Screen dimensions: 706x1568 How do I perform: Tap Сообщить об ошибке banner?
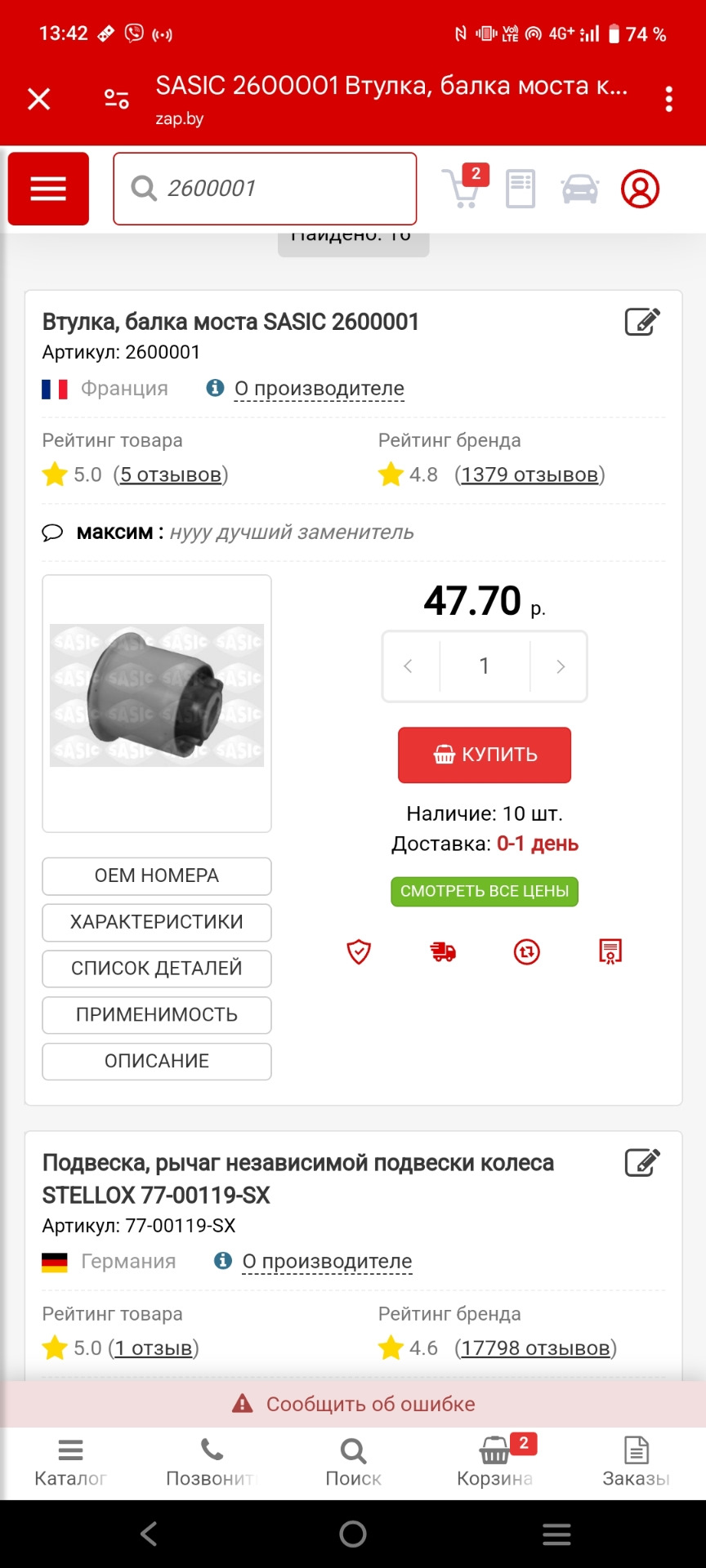click(353, 1404)
